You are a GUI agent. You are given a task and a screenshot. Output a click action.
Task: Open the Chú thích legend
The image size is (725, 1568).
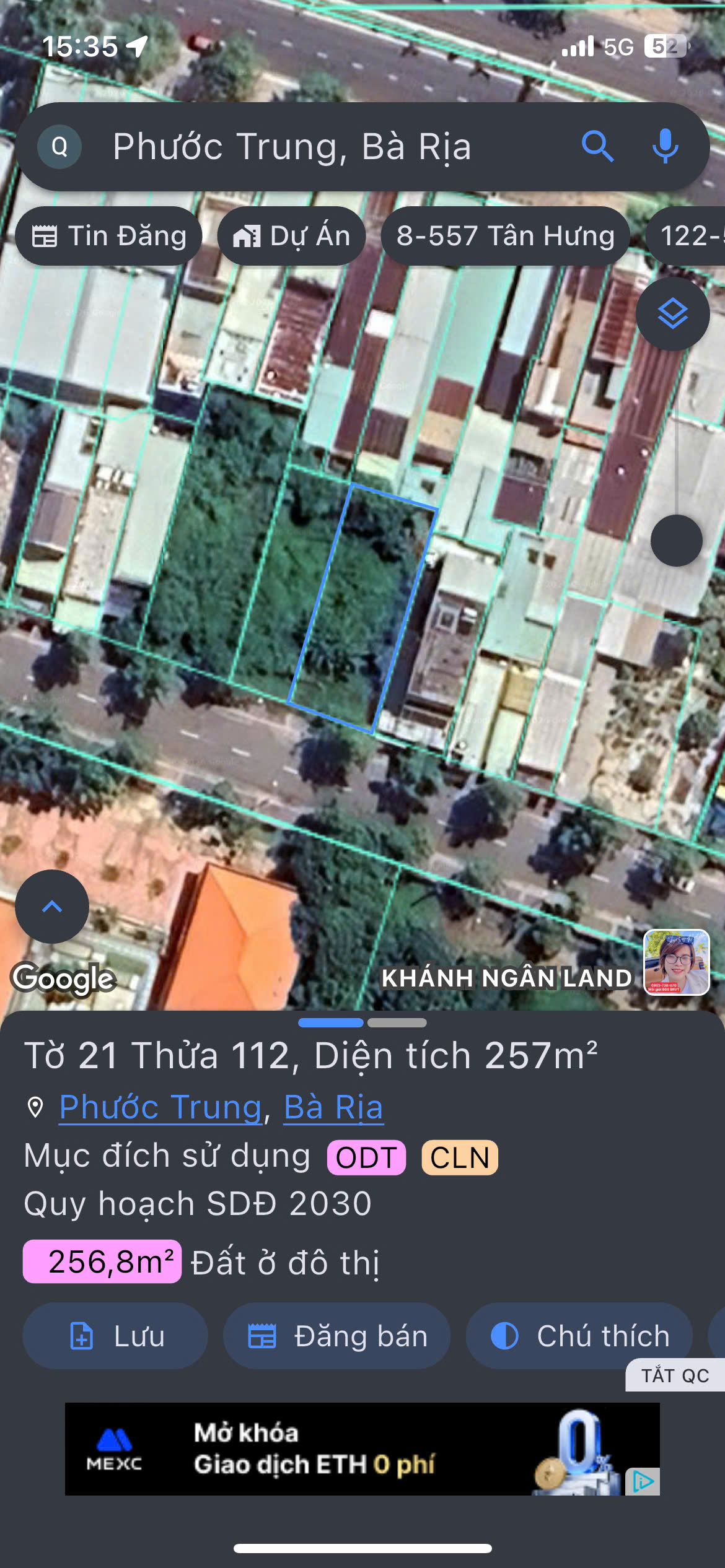(x=579, y=1336)
